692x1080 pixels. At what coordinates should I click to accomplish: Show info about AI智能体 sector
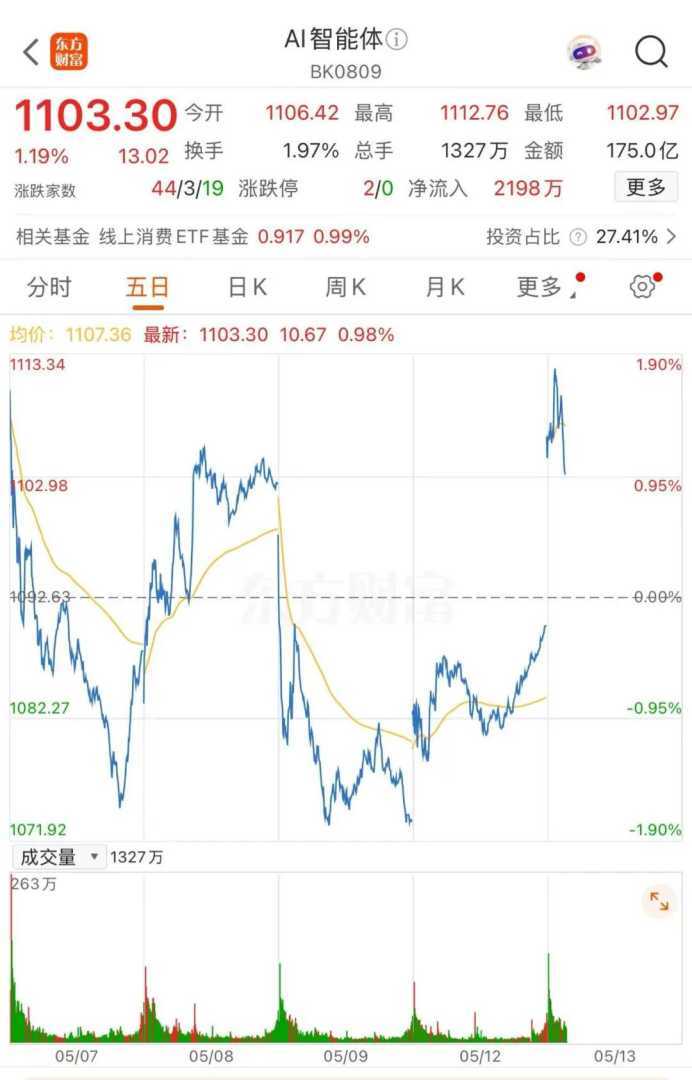click(398, 40)
